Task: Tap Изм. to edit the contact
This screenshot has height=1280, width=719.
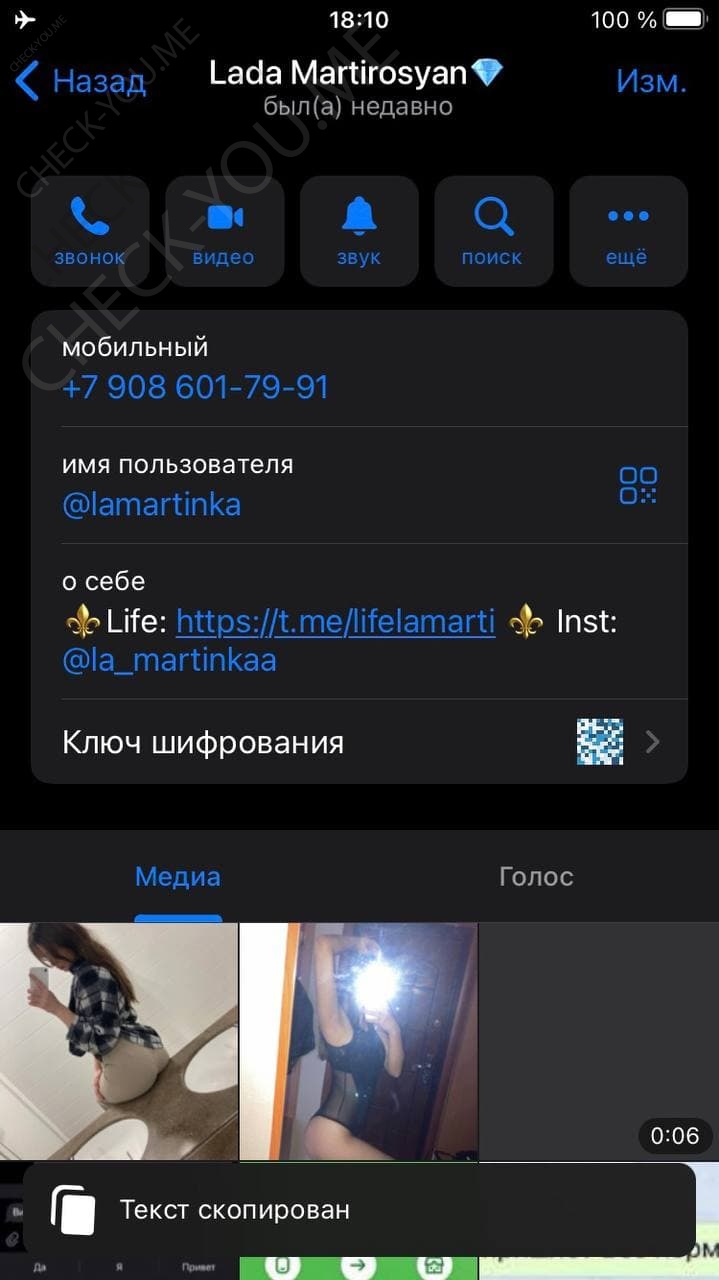Action: point(651,81)
